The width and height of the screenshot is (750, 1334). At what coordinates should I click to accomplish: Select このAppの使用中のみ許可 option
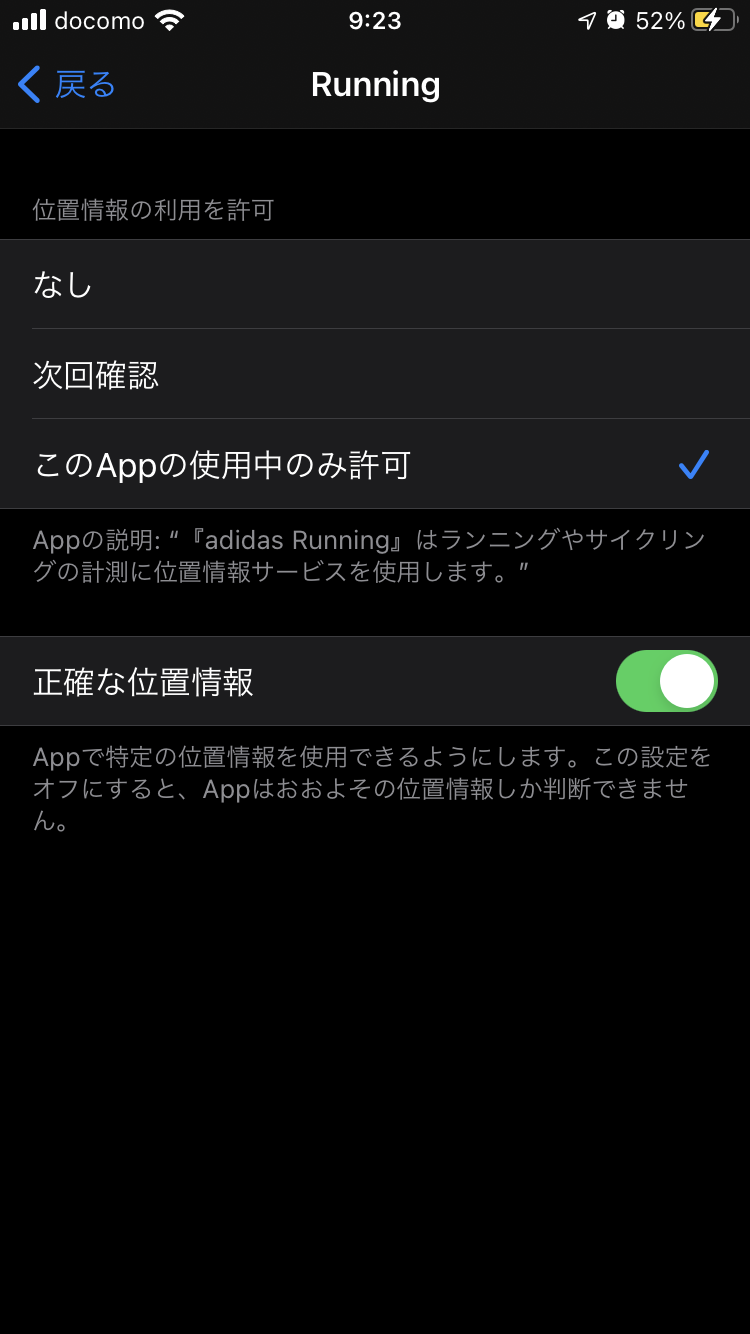click(375, 465)
